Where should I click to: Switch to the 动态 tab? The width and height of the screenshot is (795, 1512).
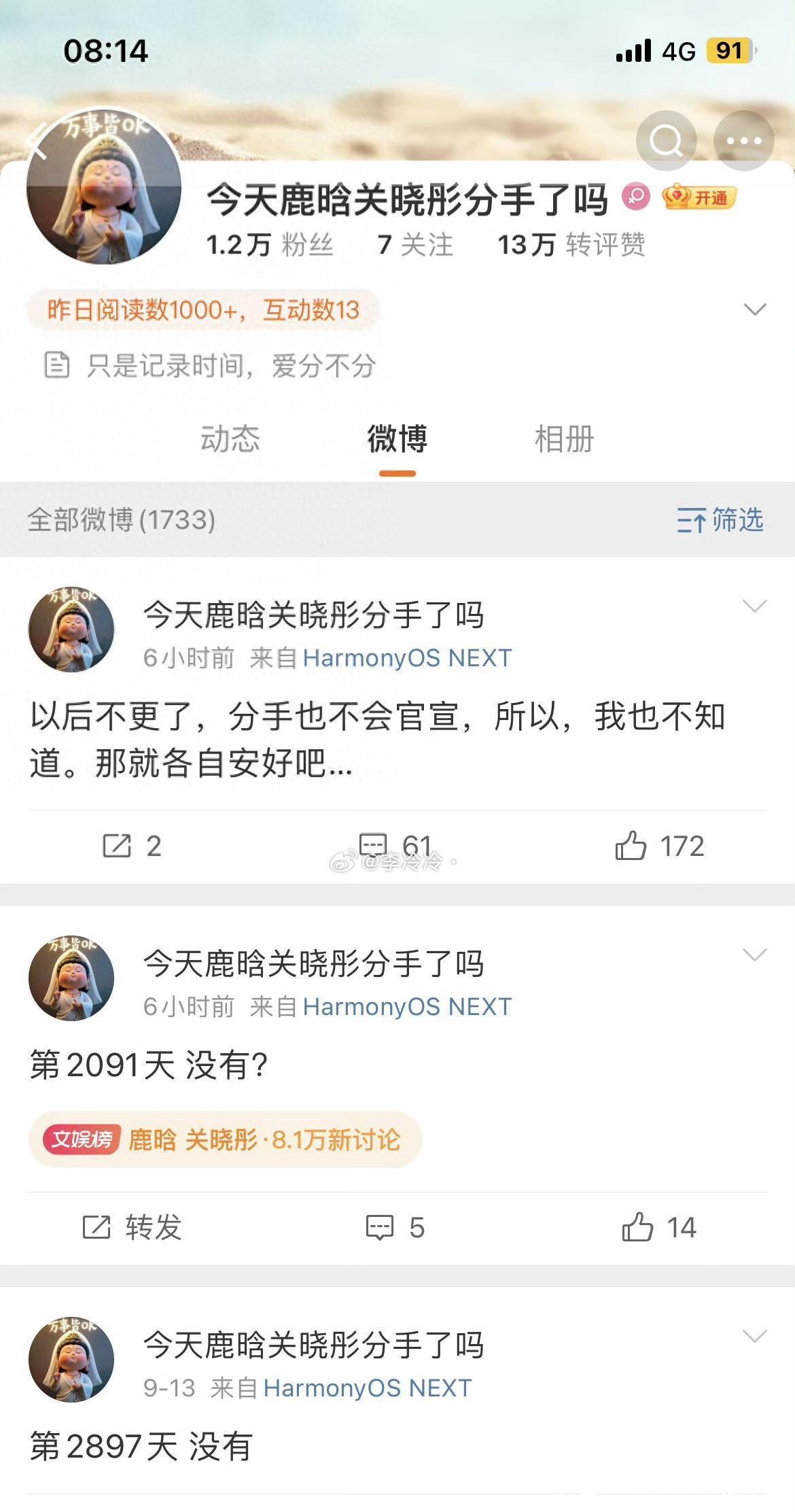tap(230, 439)
